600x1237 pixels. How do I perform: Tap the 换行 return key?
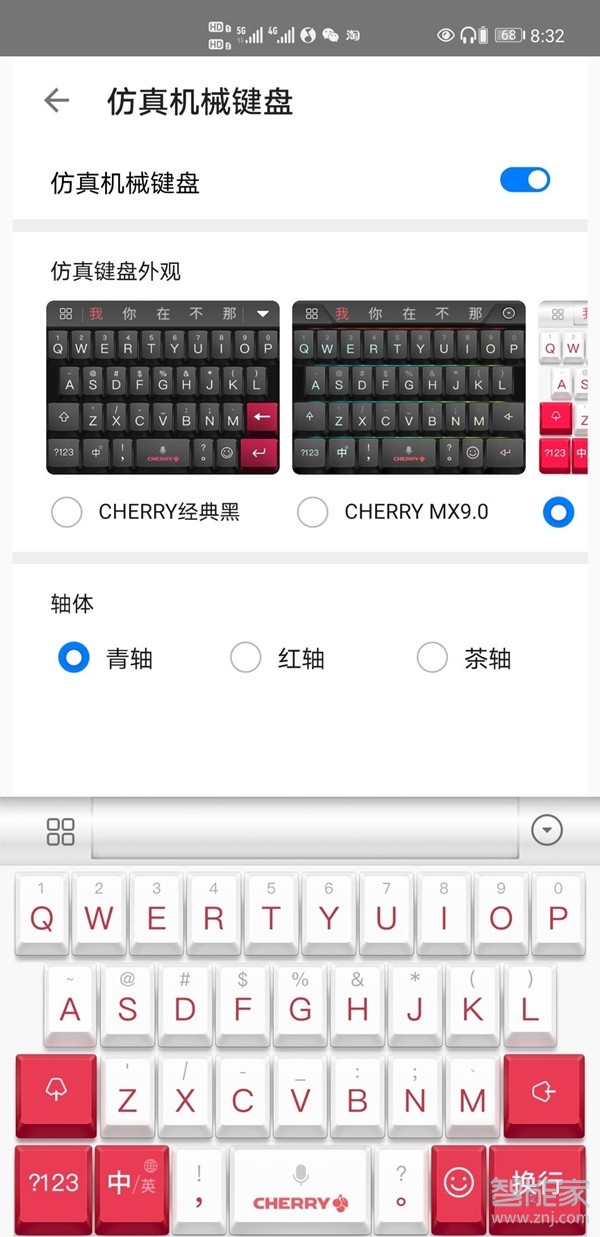pyautogui.click(x=539, y=1184)
